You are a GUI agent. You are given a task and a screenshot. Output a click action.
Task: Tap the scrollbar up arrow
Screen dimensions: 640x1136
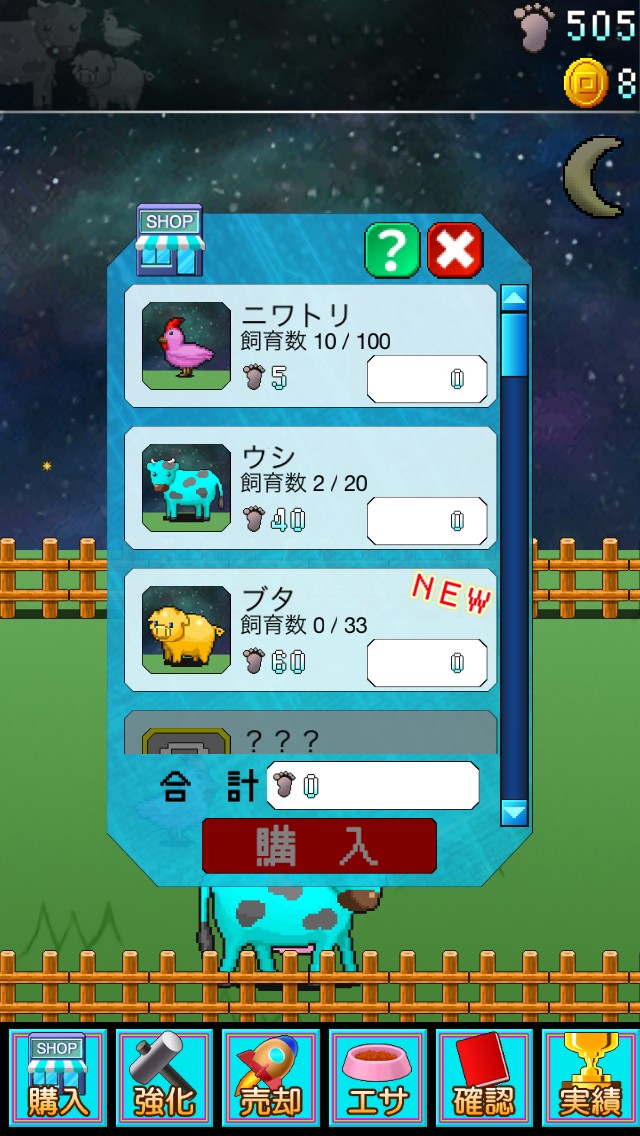(x=514, y=298)
